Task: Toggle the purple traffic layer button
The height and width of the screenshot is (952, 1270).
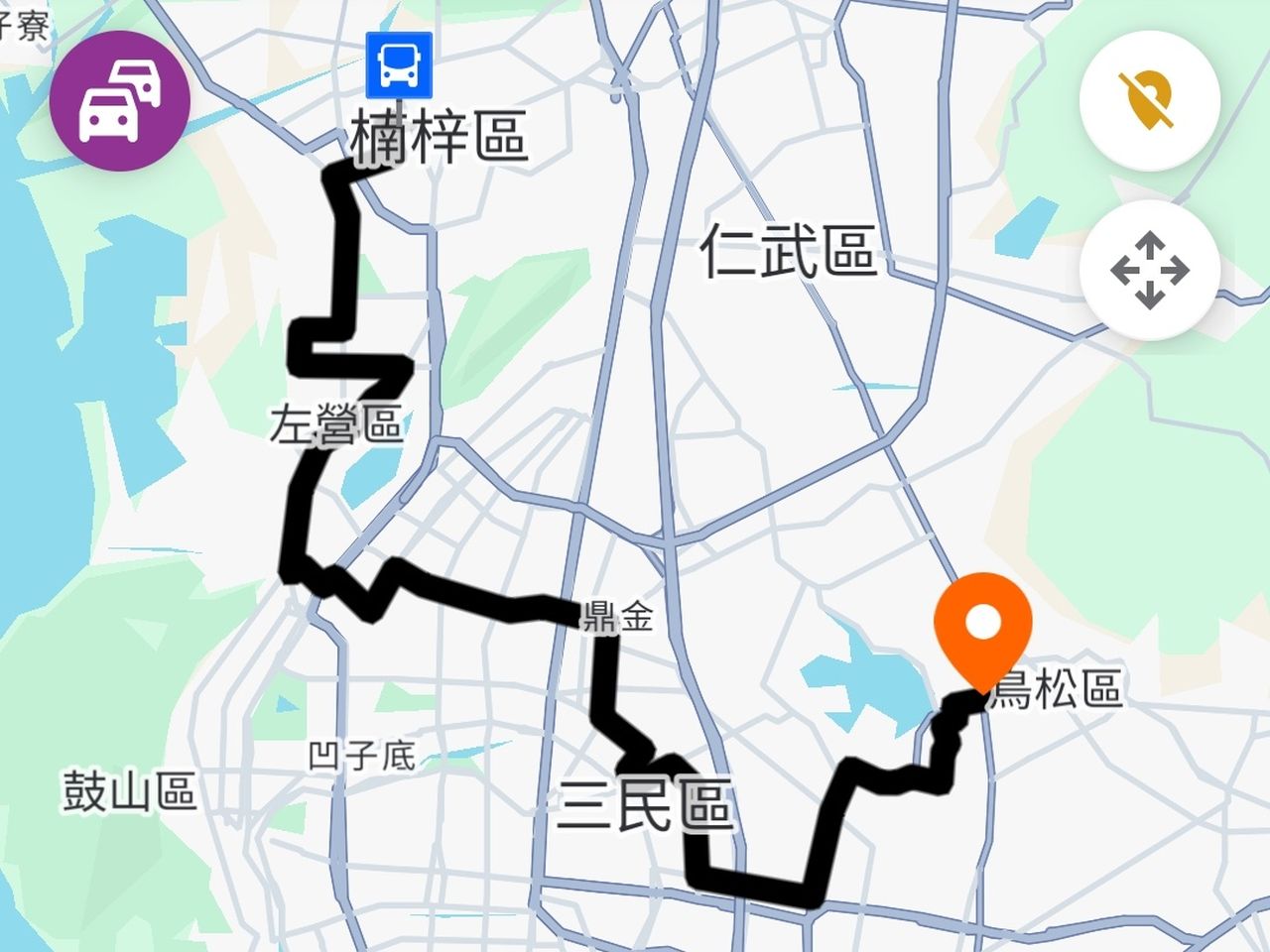Action: click(120, 101)
